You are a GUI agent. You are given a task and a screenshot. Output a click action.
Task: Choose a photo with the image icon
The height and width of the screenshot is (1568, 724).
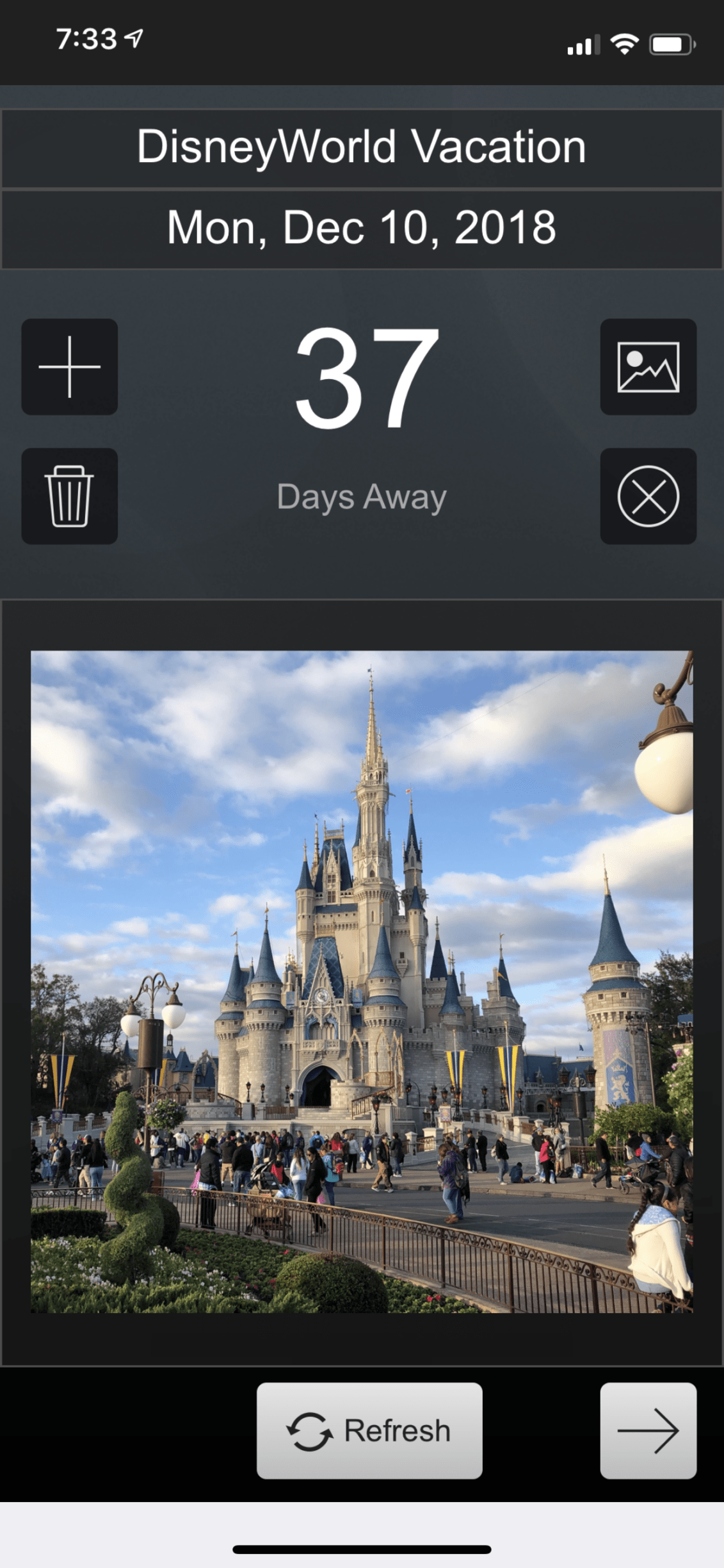[x=648, y=367]
